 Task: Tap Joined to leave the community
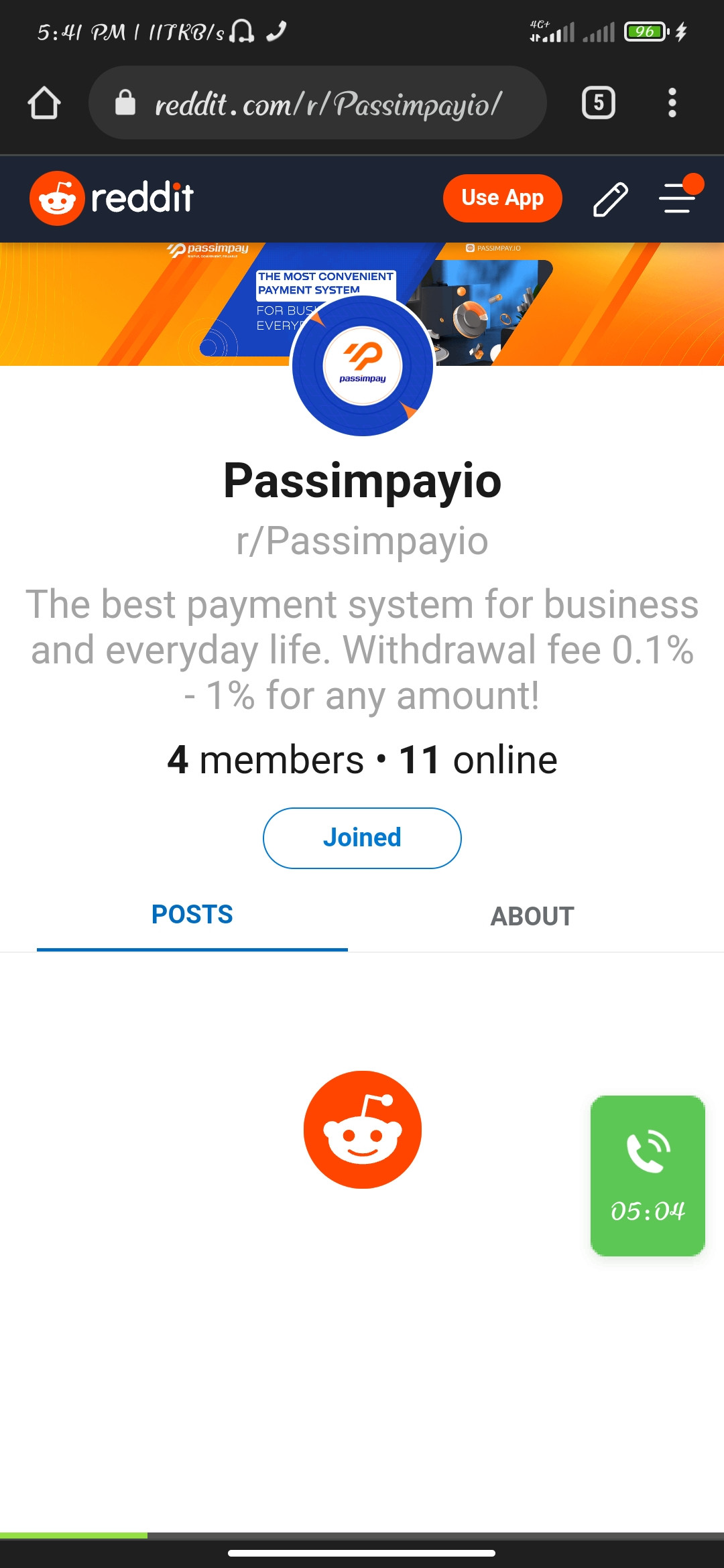[x=362, y=838]
